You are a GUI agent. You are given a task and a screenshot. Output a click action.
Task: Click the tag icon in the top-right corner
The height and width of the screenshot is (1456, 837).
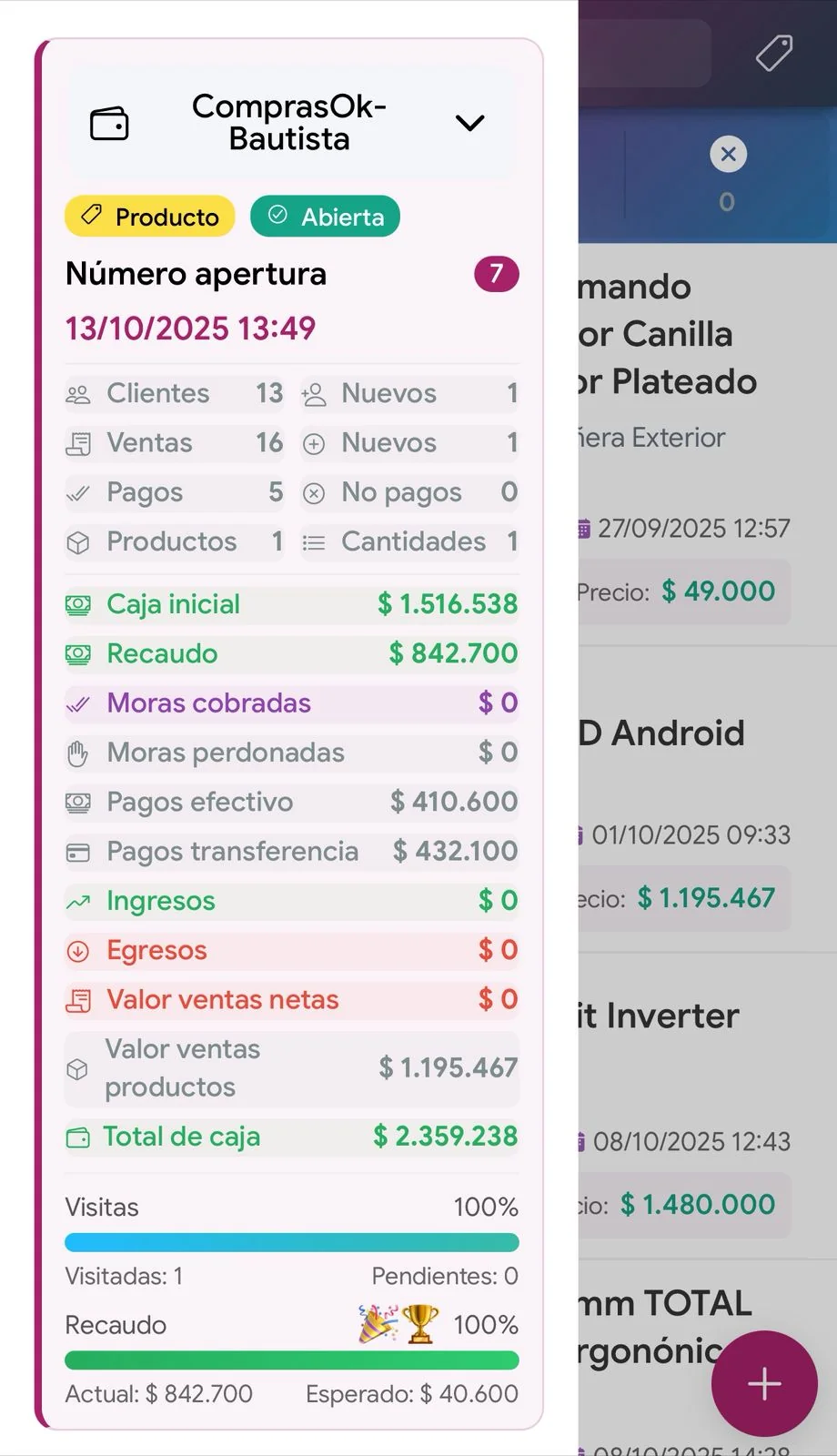coord(774,54)
